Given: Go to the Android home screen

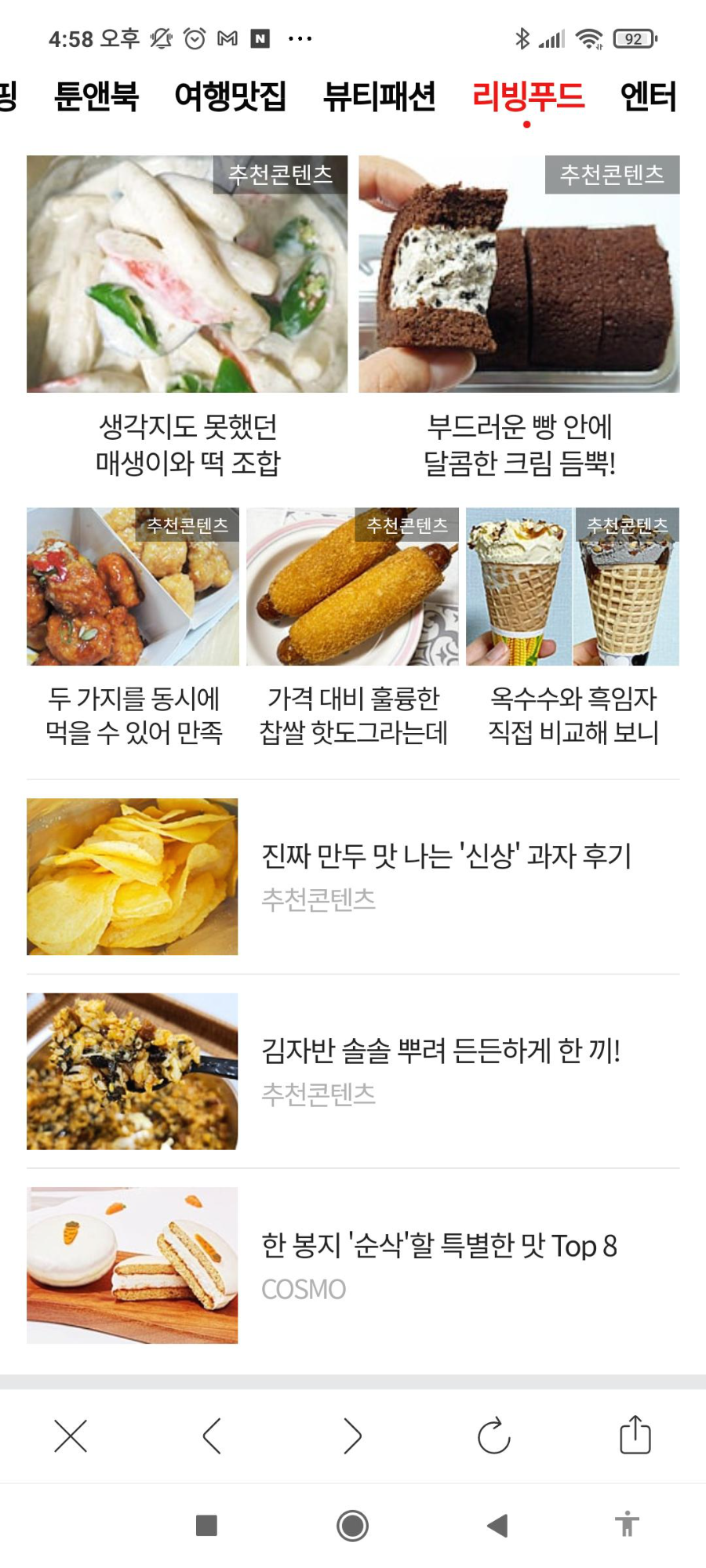Looking at the screenshot, I should click(x=353, y=1526).
